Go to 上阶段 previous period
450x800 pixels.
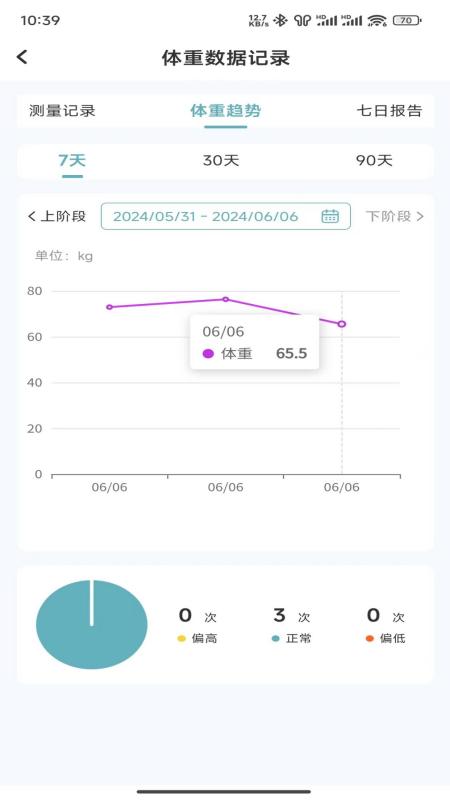coord(57,216)
